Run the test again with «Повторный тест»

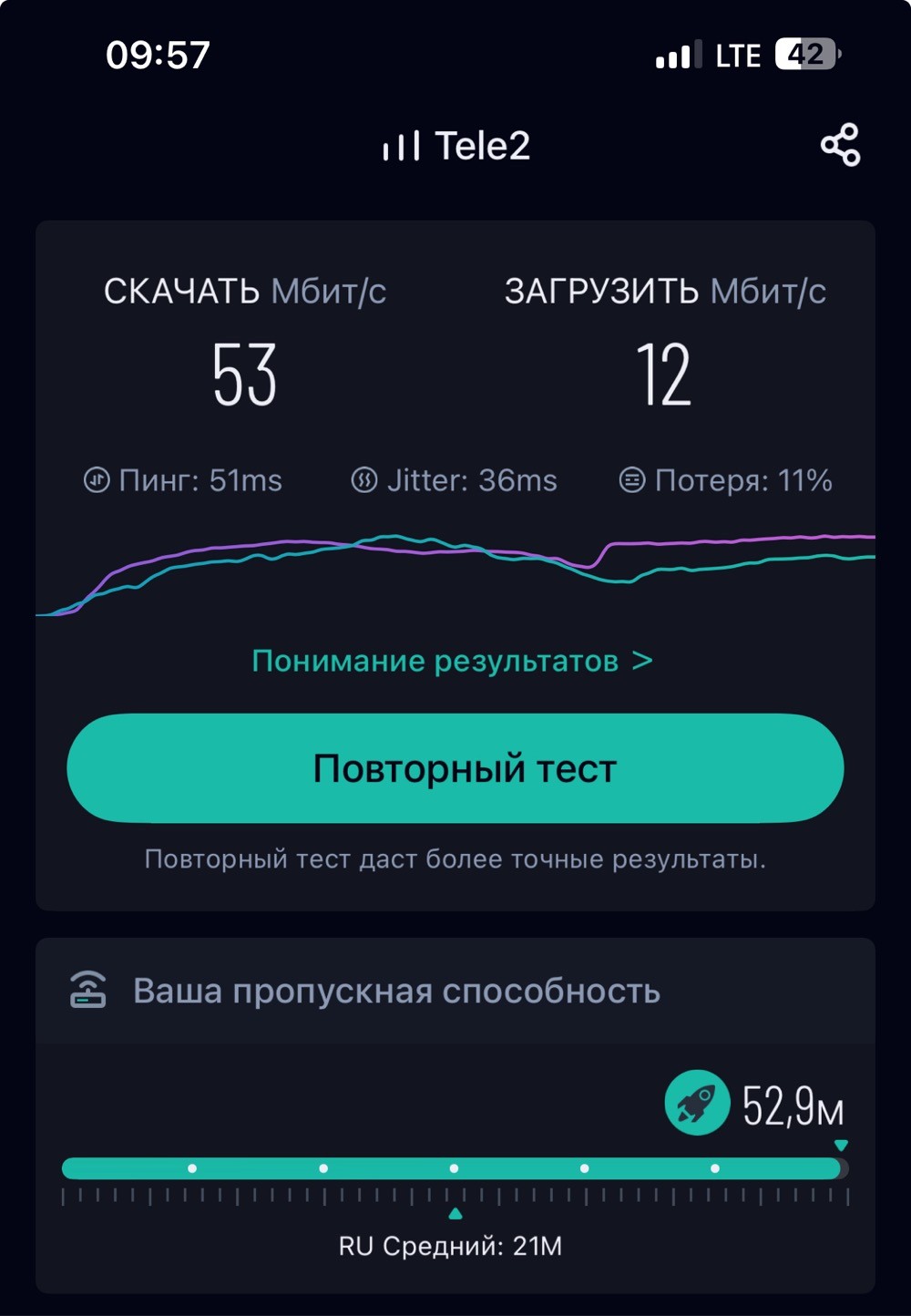click(455, 768)
